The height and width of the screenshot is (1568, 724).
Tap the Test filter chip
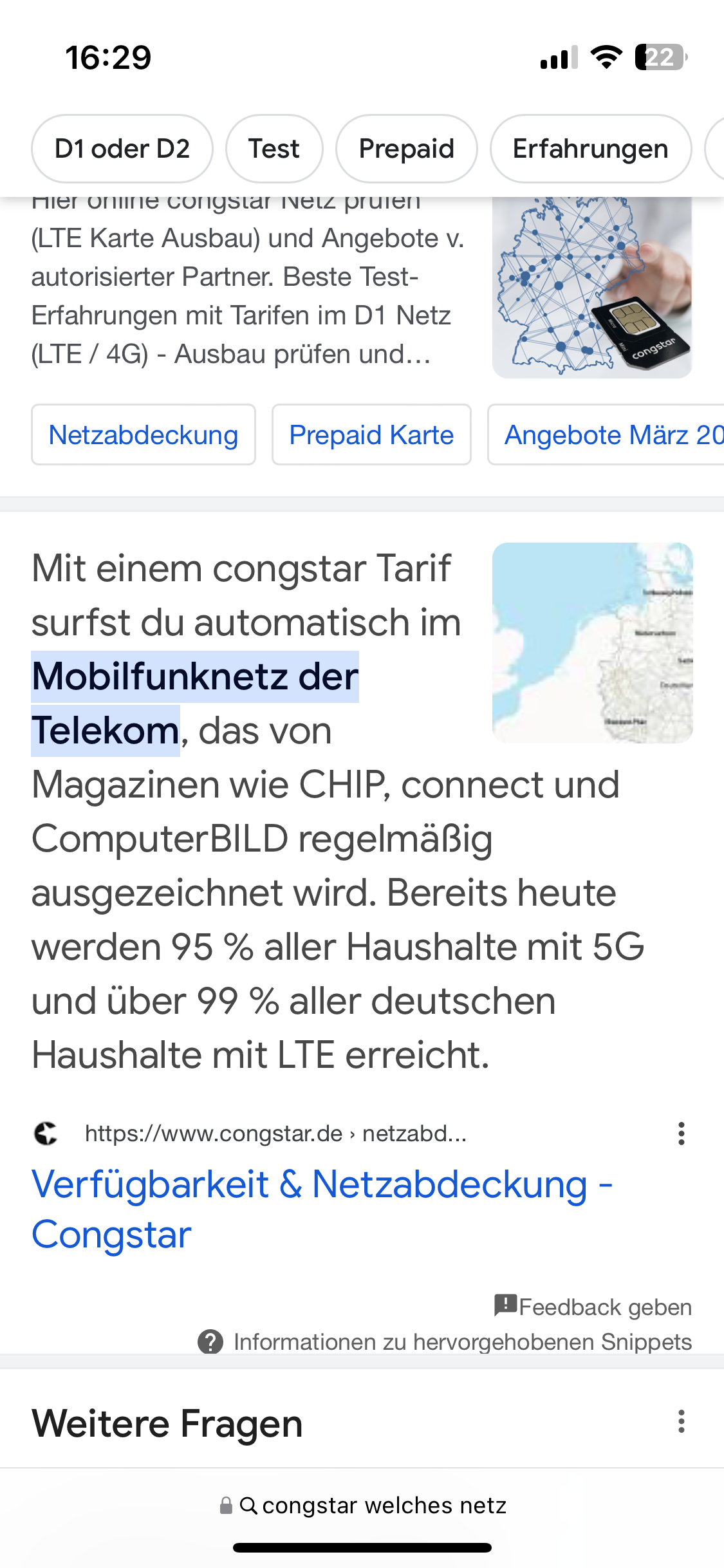coord(274,149)
